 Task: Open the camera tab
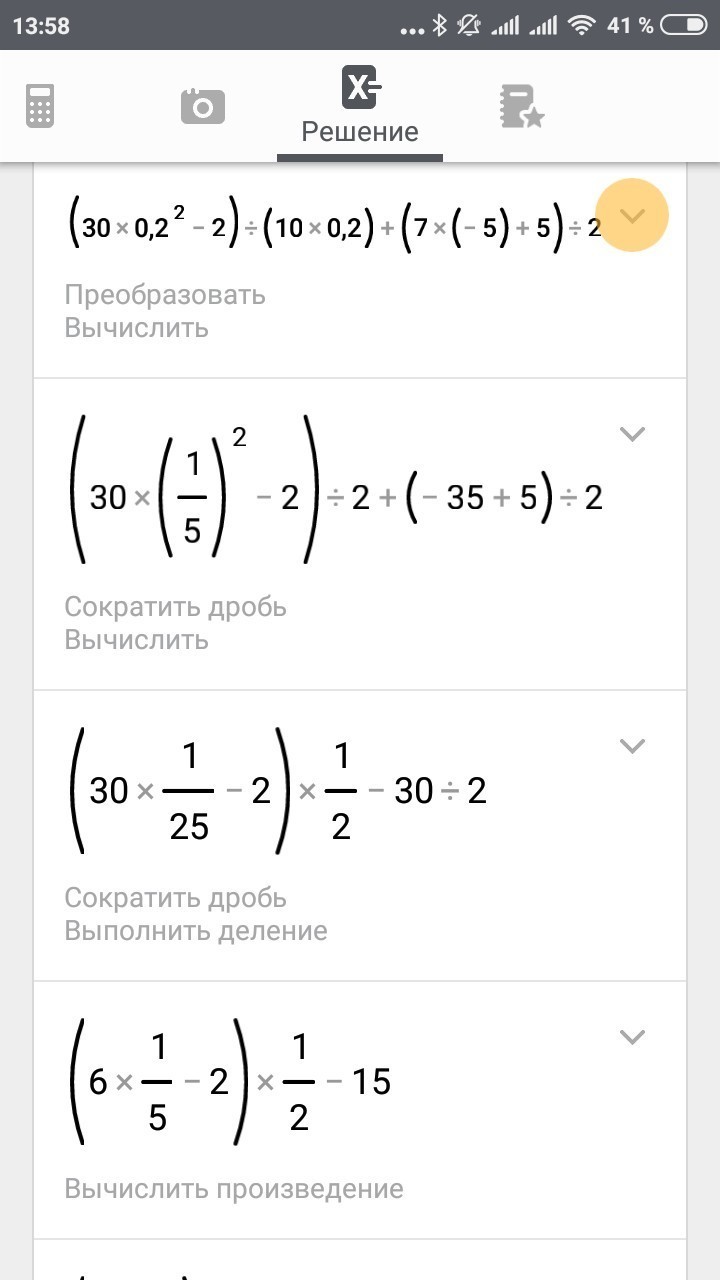pyautogui.click(x=202, y=106)
